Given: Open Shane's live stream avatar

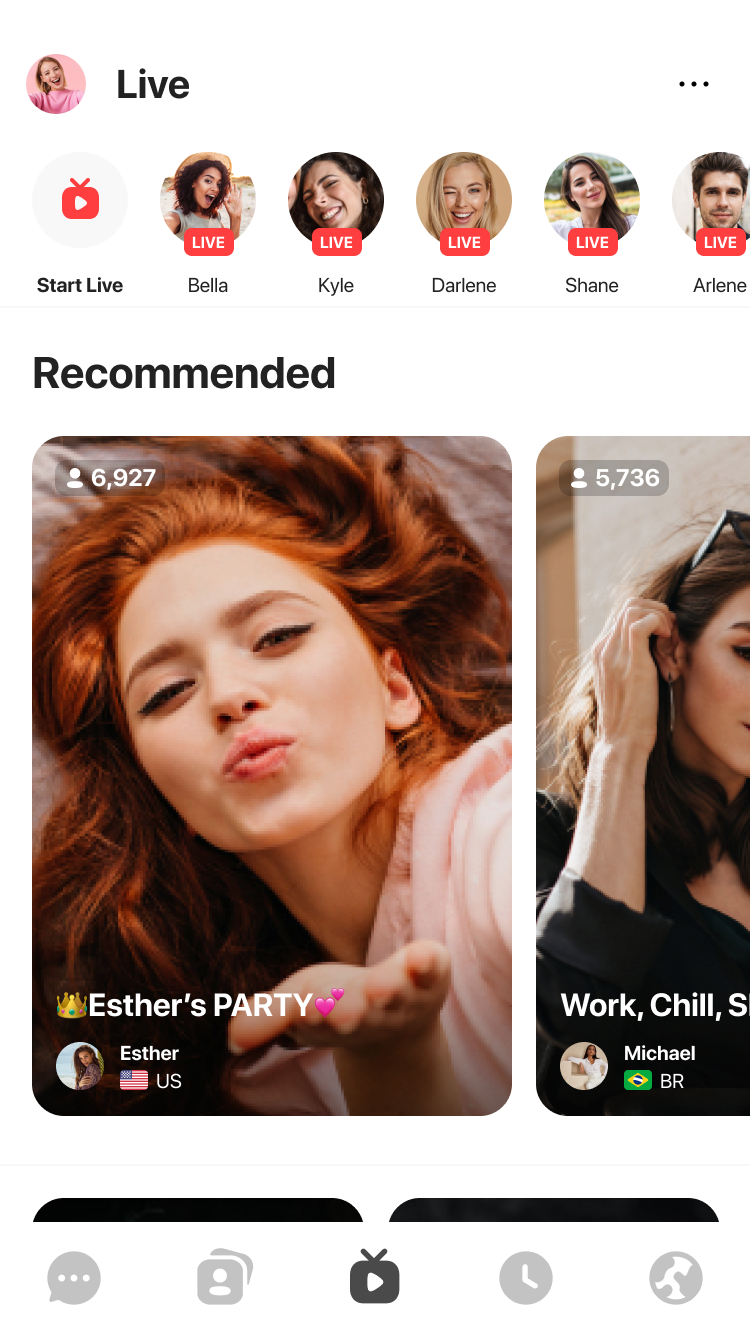Looking at the screenshot, I should click(x=592, y=198).
